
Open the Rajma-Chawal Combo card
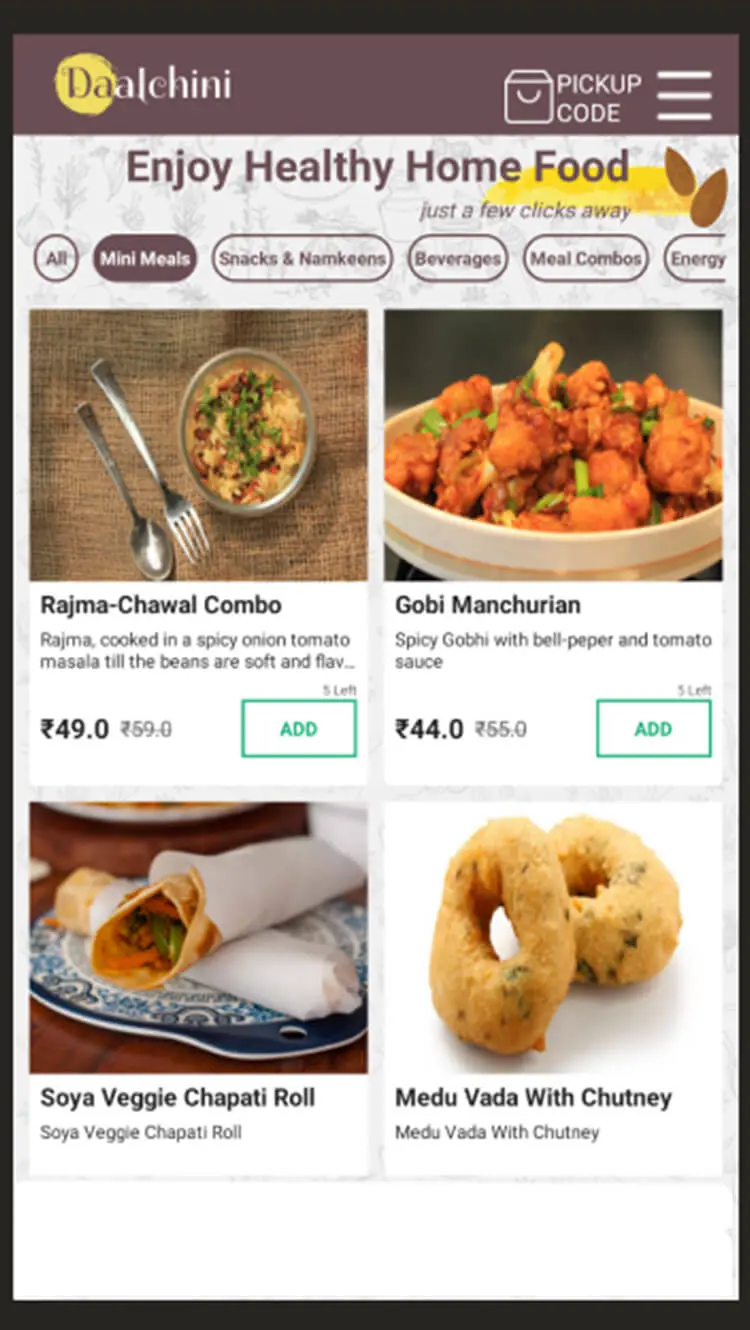click(198, 445)
